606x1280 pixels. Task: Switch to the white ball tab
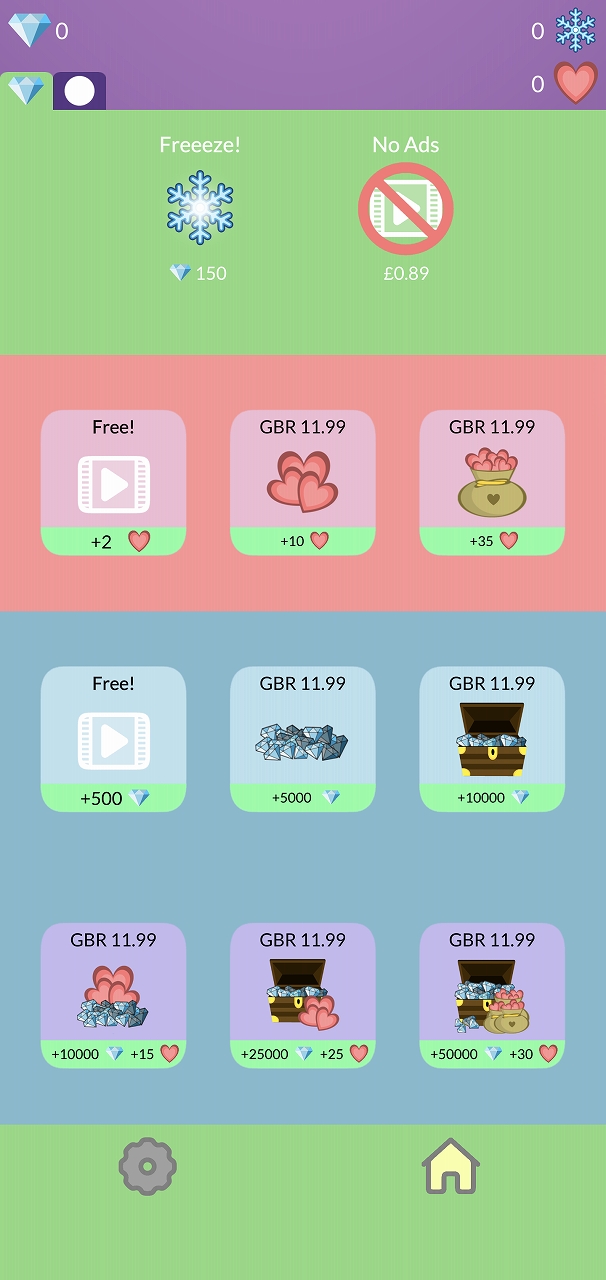click(79, 91)
